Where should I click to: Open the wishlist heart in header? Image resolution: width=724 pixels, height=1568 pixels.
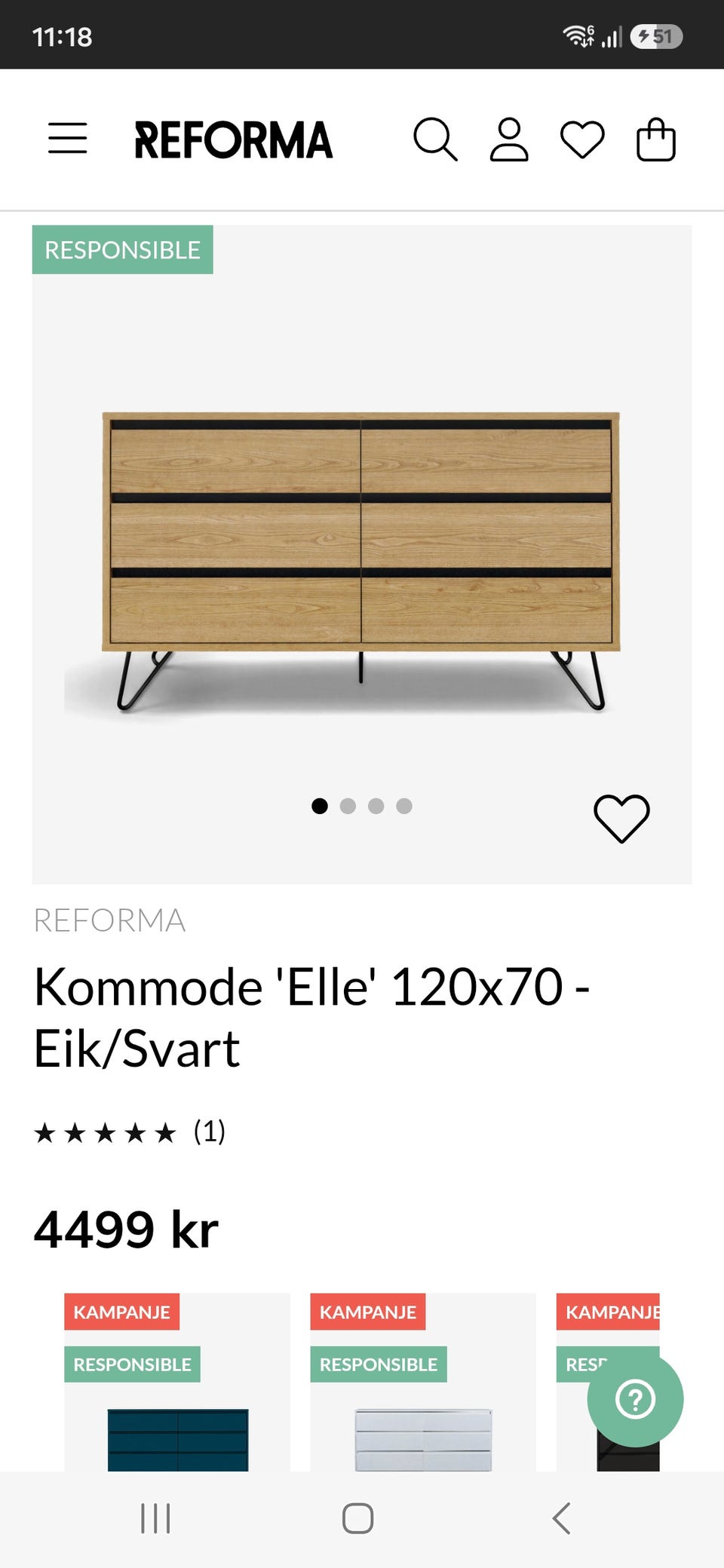click(582, 140)
